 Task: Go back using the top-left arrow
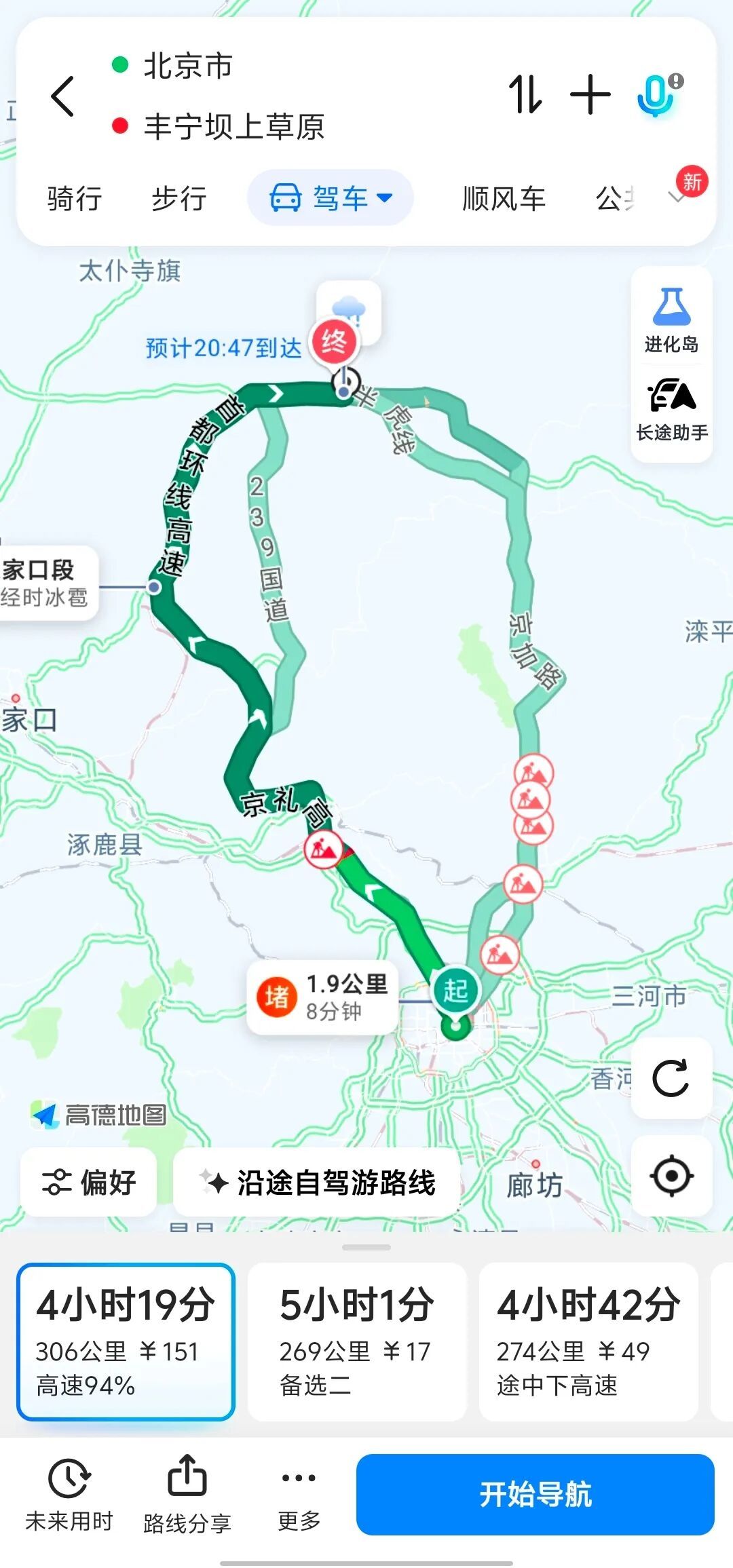62,96
